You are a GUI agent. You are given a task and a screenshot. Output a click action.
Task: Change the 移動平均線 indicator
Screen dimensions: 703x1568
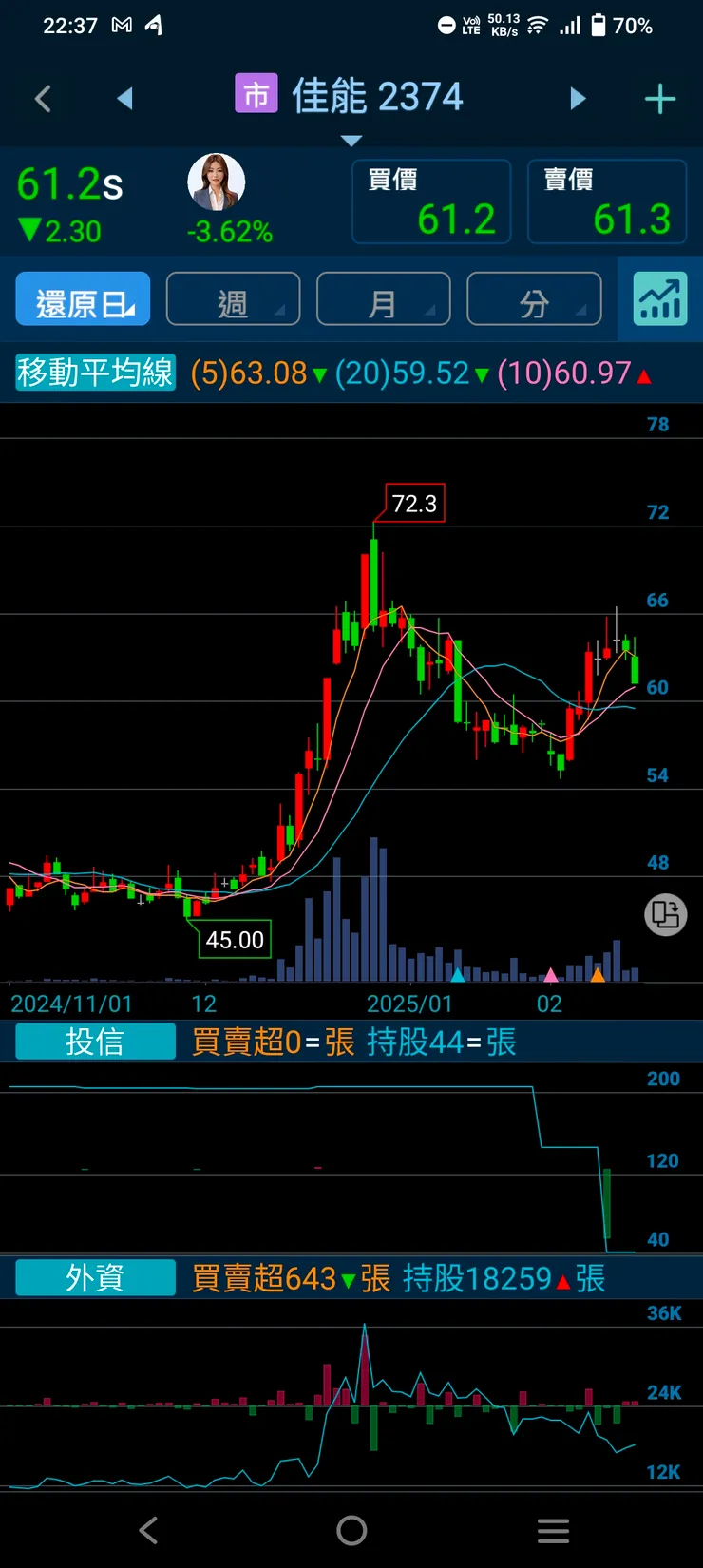95,373
